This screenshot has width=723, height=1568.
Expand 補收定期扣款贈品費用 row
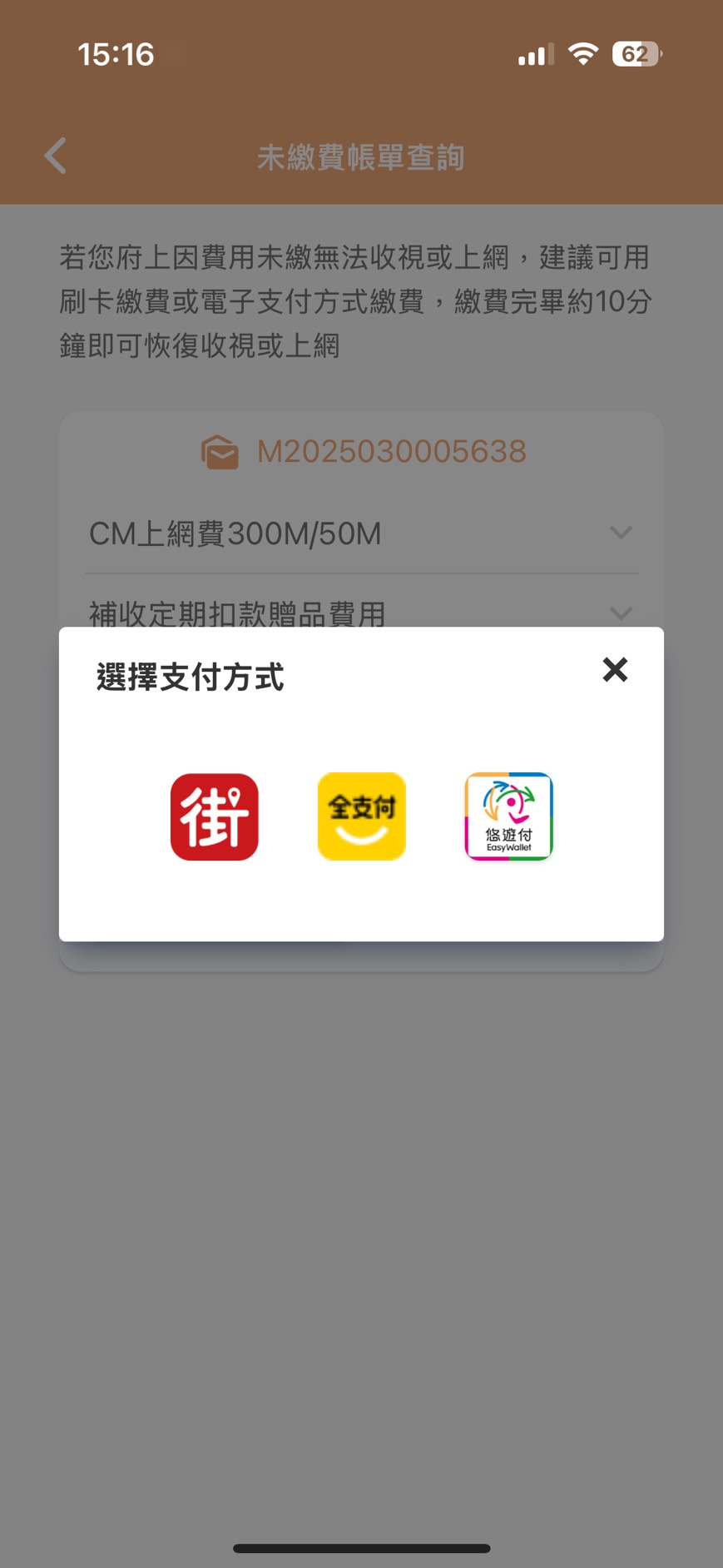point(621,613)
